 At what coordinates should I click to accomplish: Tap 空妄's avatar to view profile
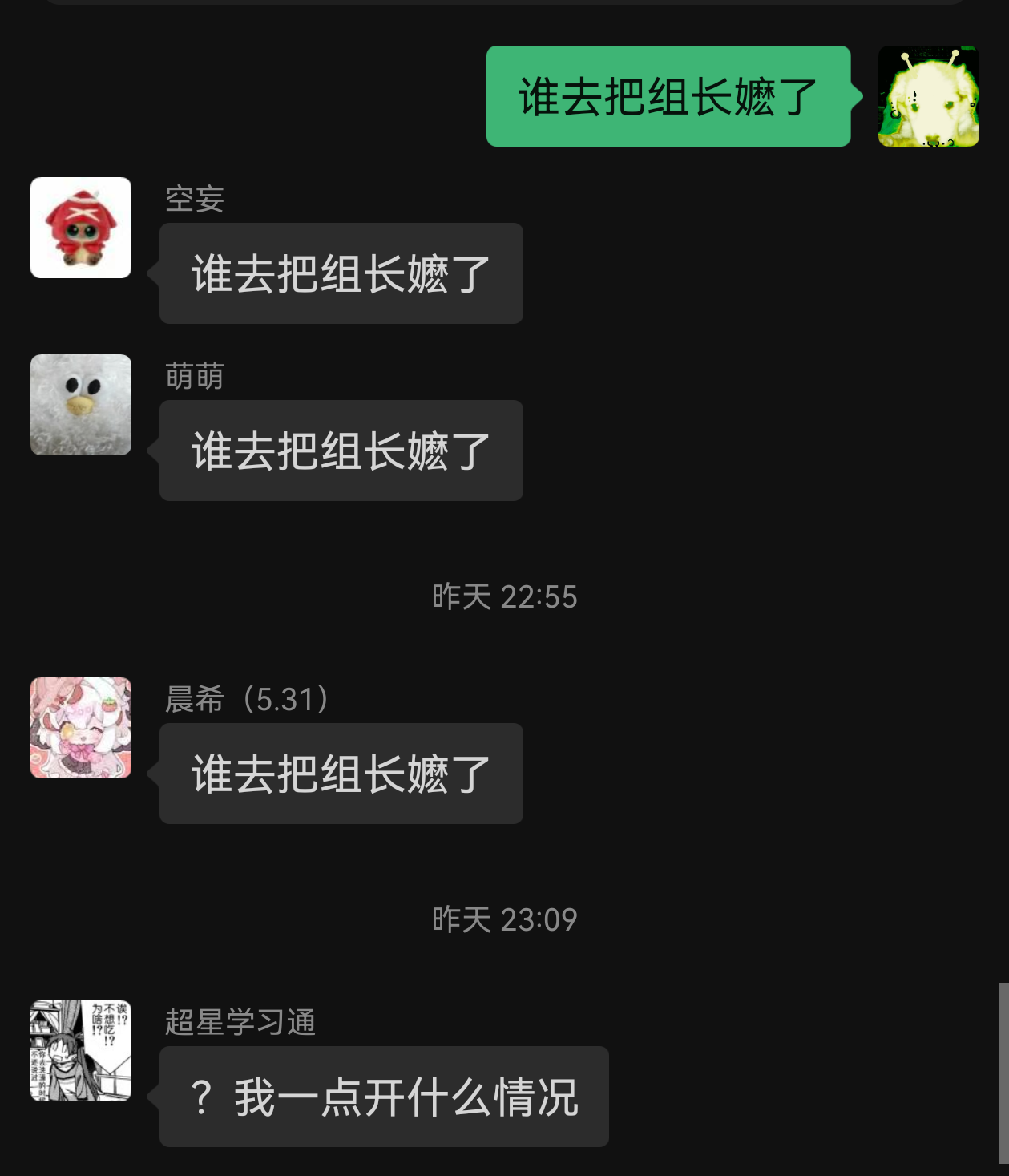pos(80,227)
